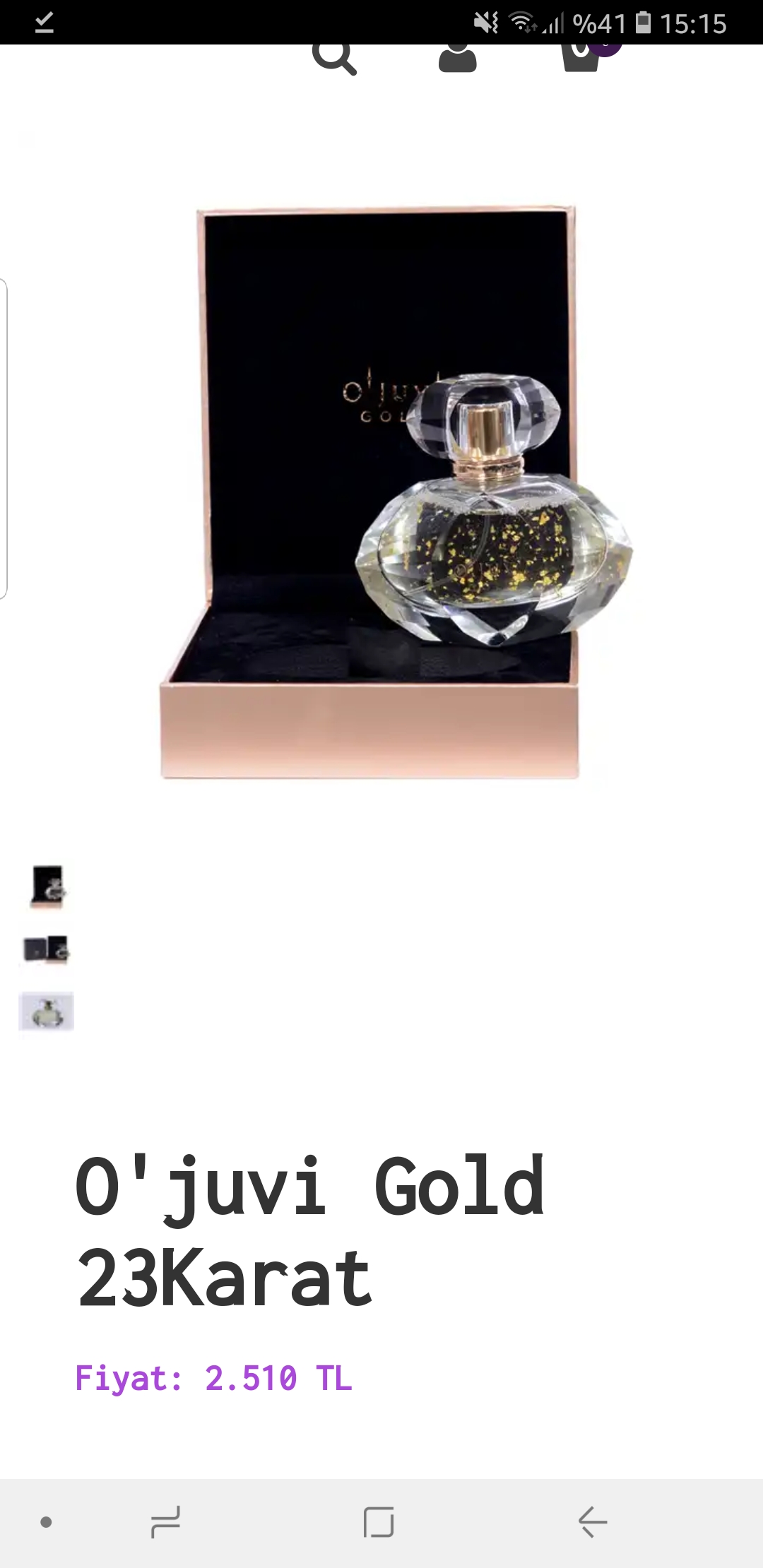Image resolution: width=763 pixels, height=1568 pixels.
Task: Select the first thumbnail with open box
Action: click(47, 886)
